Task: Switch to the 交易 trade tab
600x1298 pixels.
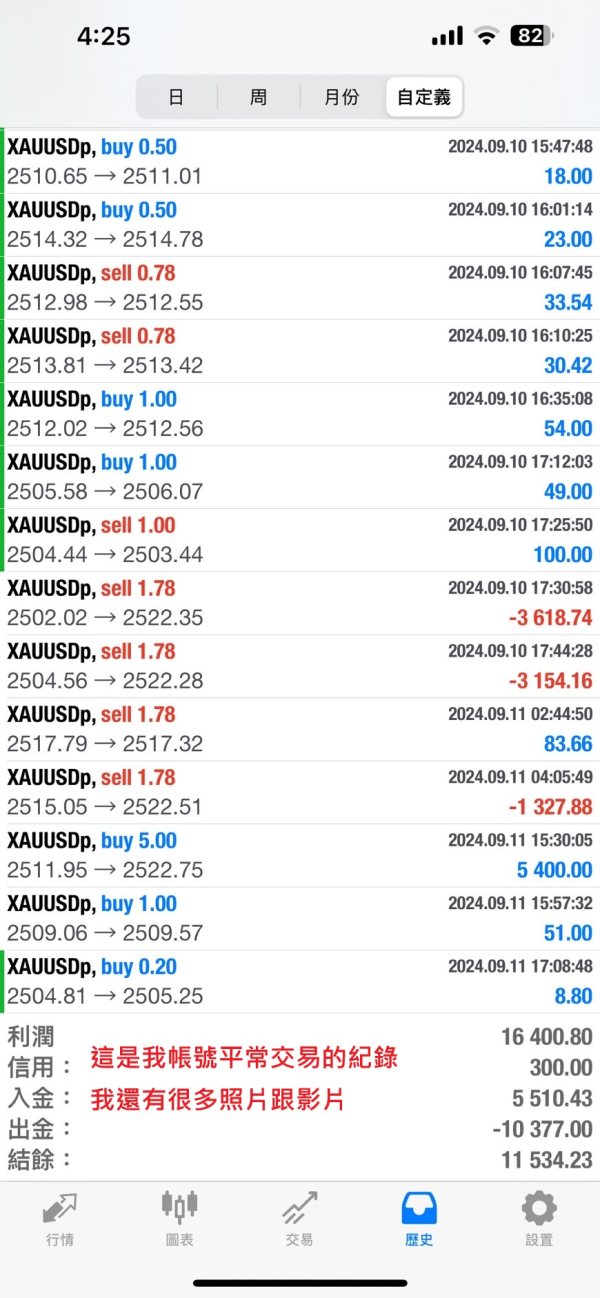Action: (299, 1218)
